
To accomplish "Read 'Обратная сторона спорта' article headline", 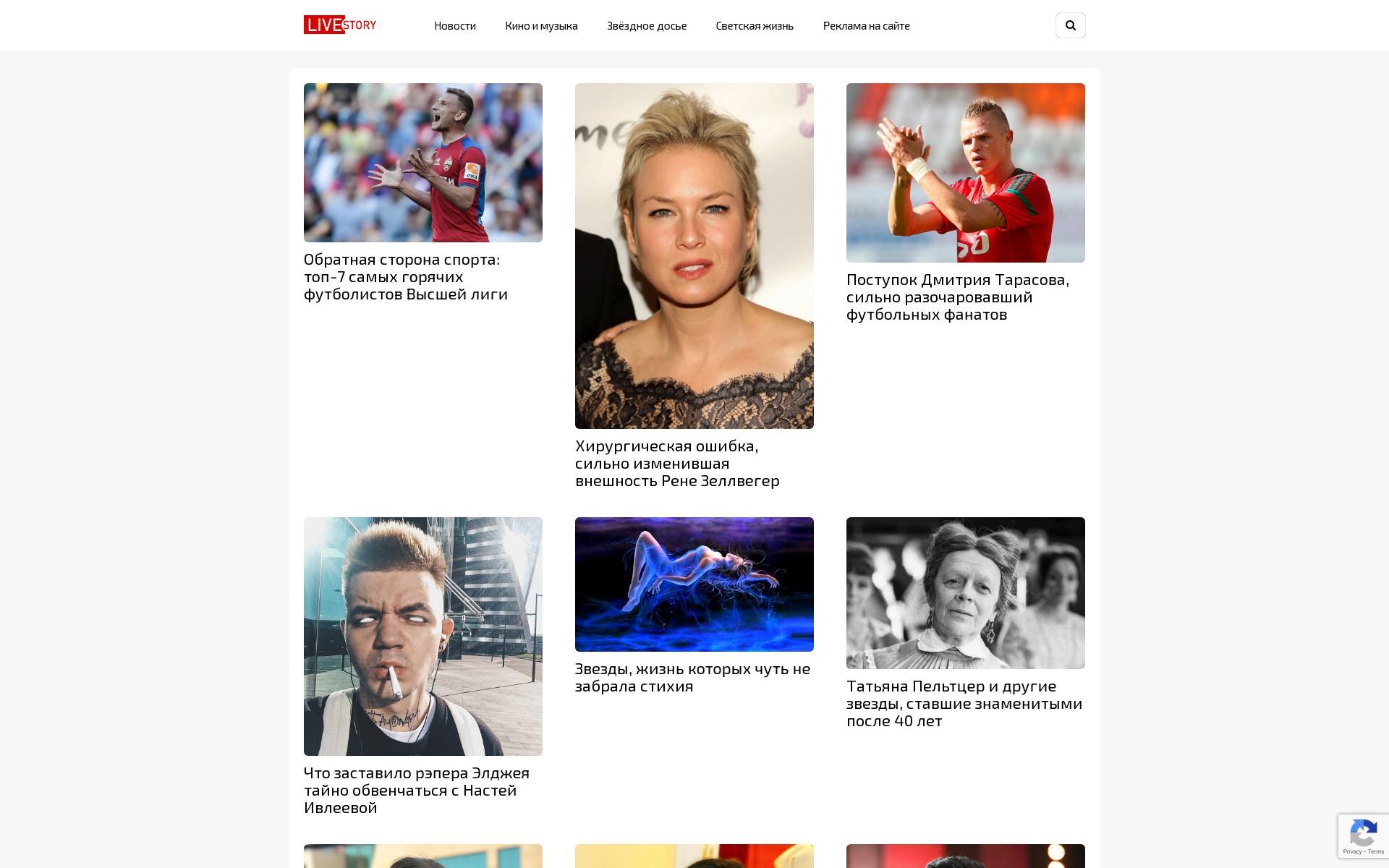I will 405,276.
